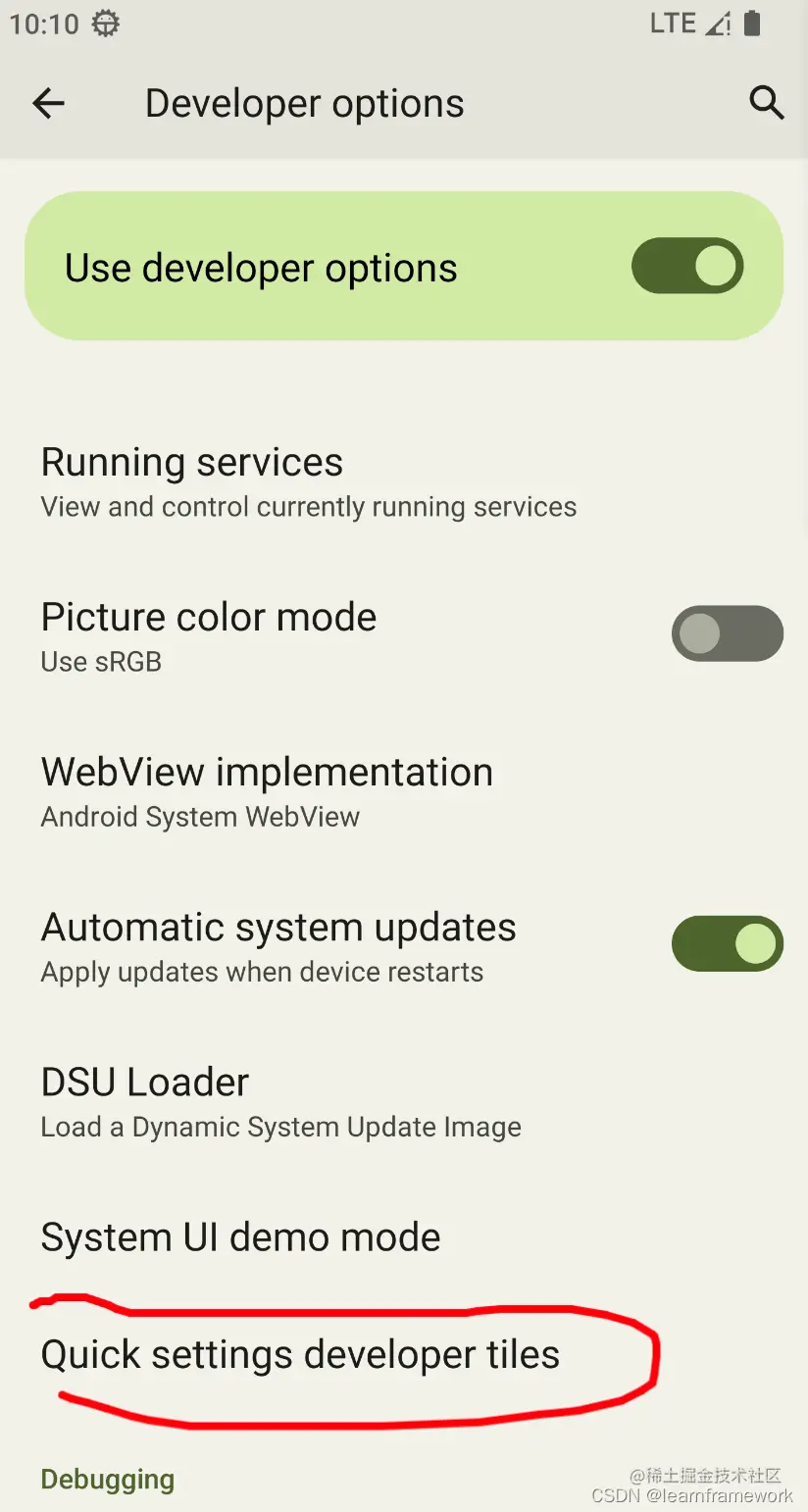Open WebView implementation setting
Screen dimensions: 808x1512
pyautogui.click(x=267, y=791)
